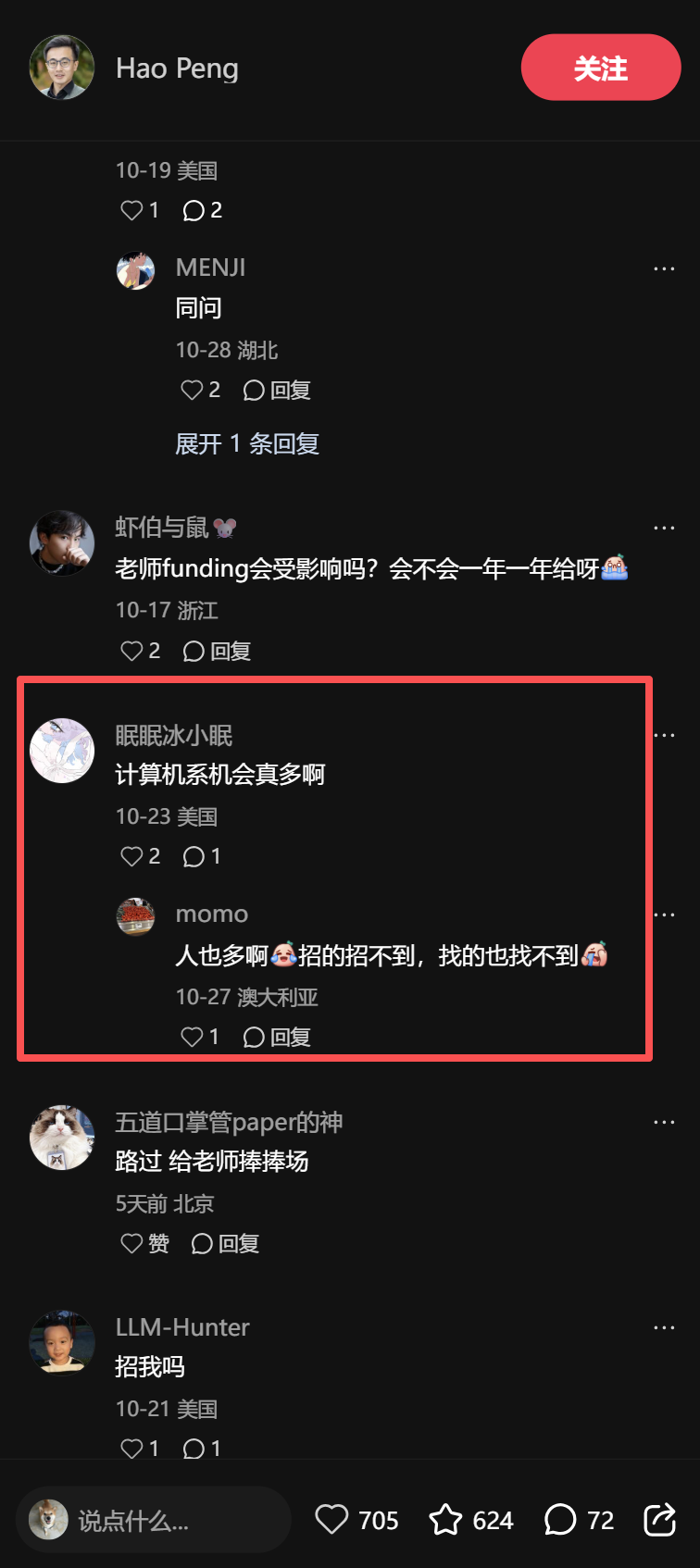Open Hao Peng's profile avatar
The image size is (700, 1568).
point(62,68)
